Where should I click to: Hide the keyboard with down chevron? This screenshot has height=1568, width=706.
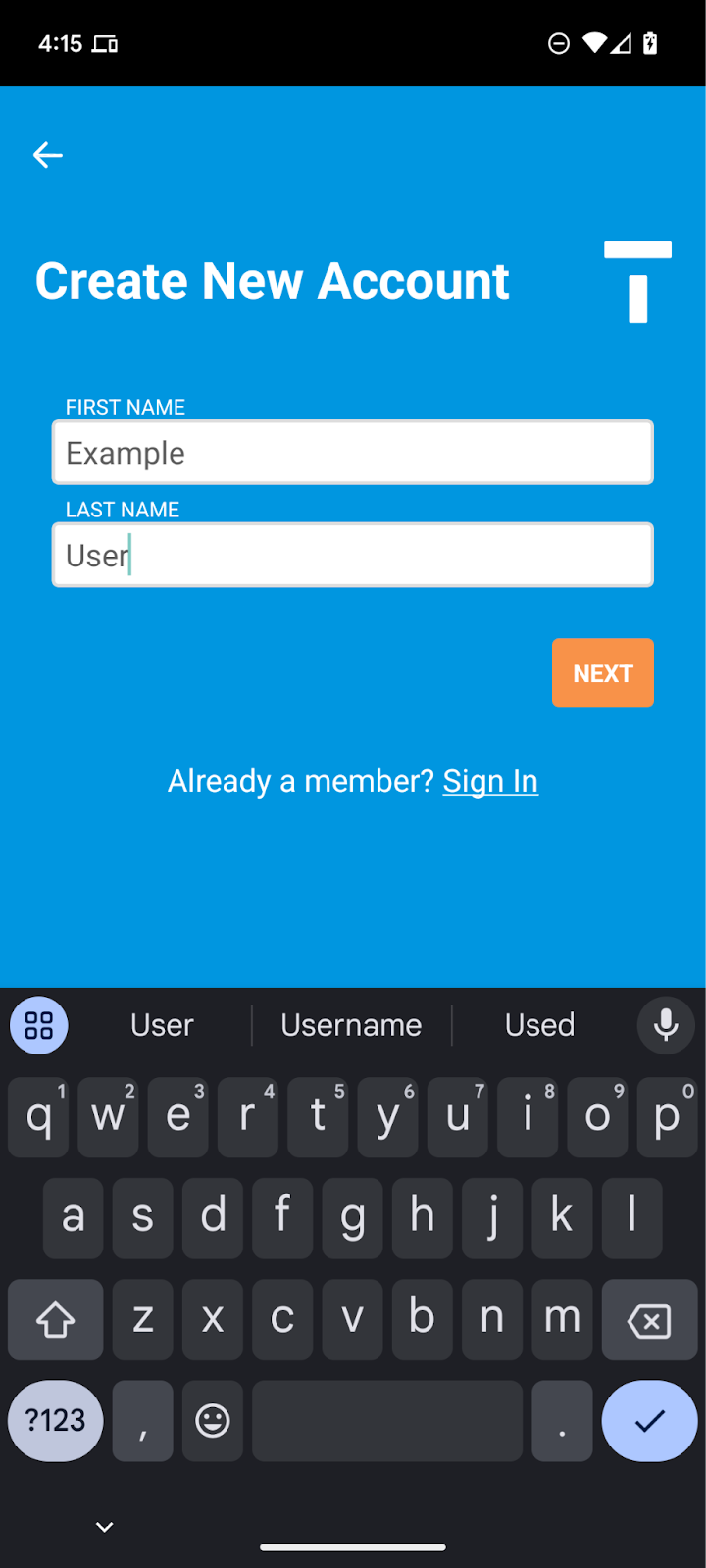click(x=104, y=1527)
